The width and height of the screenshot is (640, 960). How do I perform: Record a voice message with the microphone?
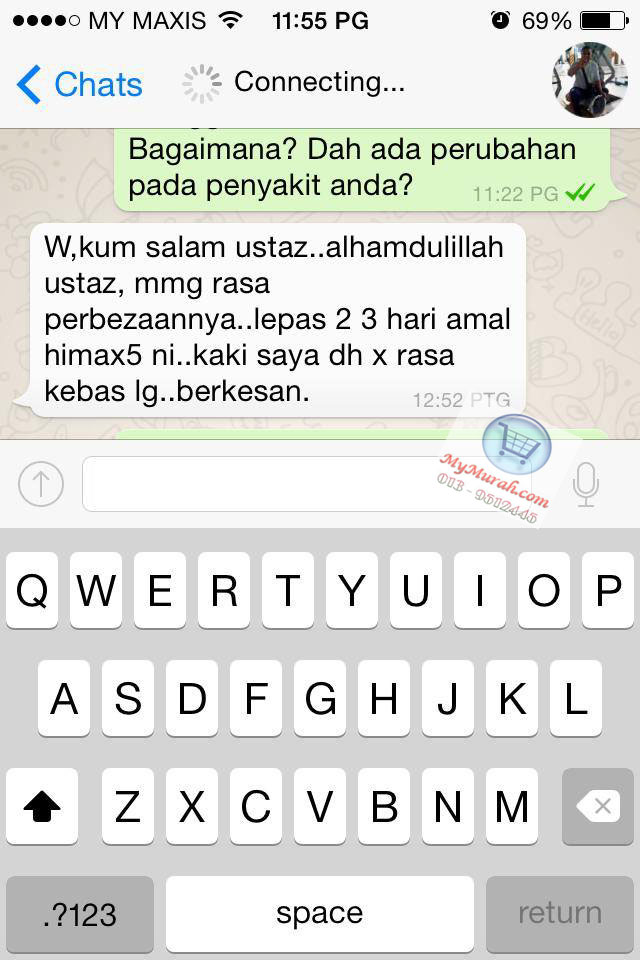(586, 485)
